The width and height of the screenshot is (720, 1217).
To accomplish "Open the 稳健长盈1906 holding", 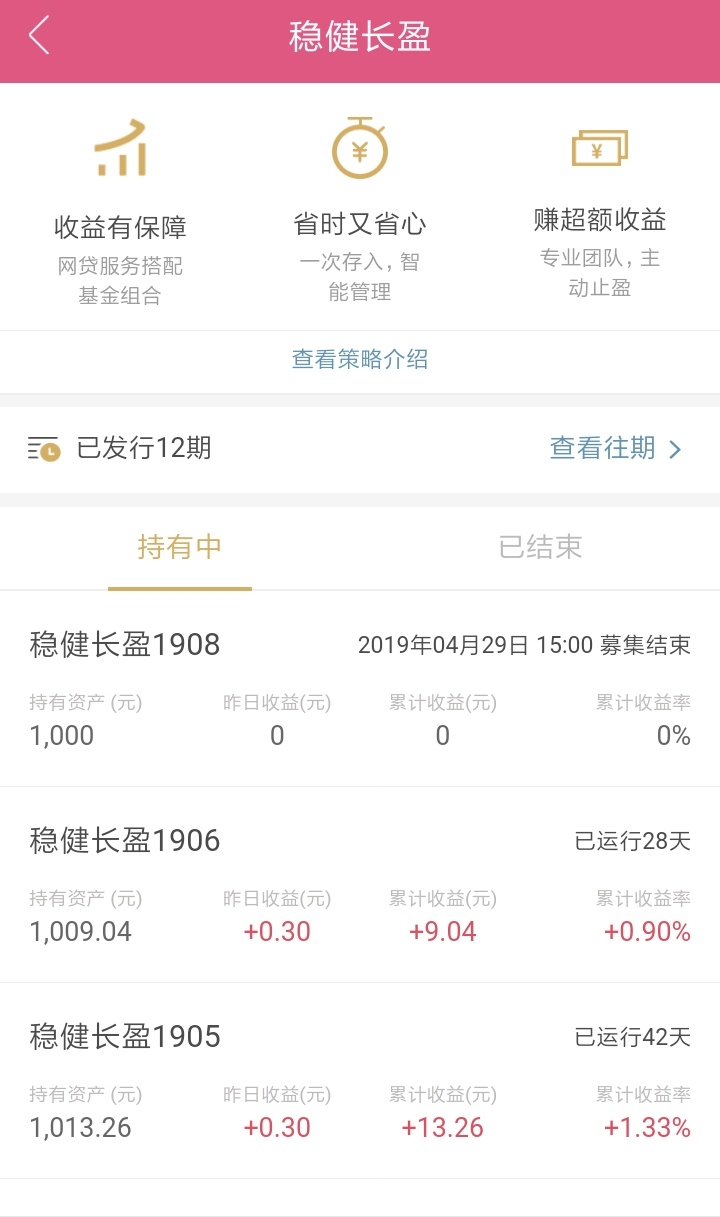I will pyautogui.click(x=360, y=885).
